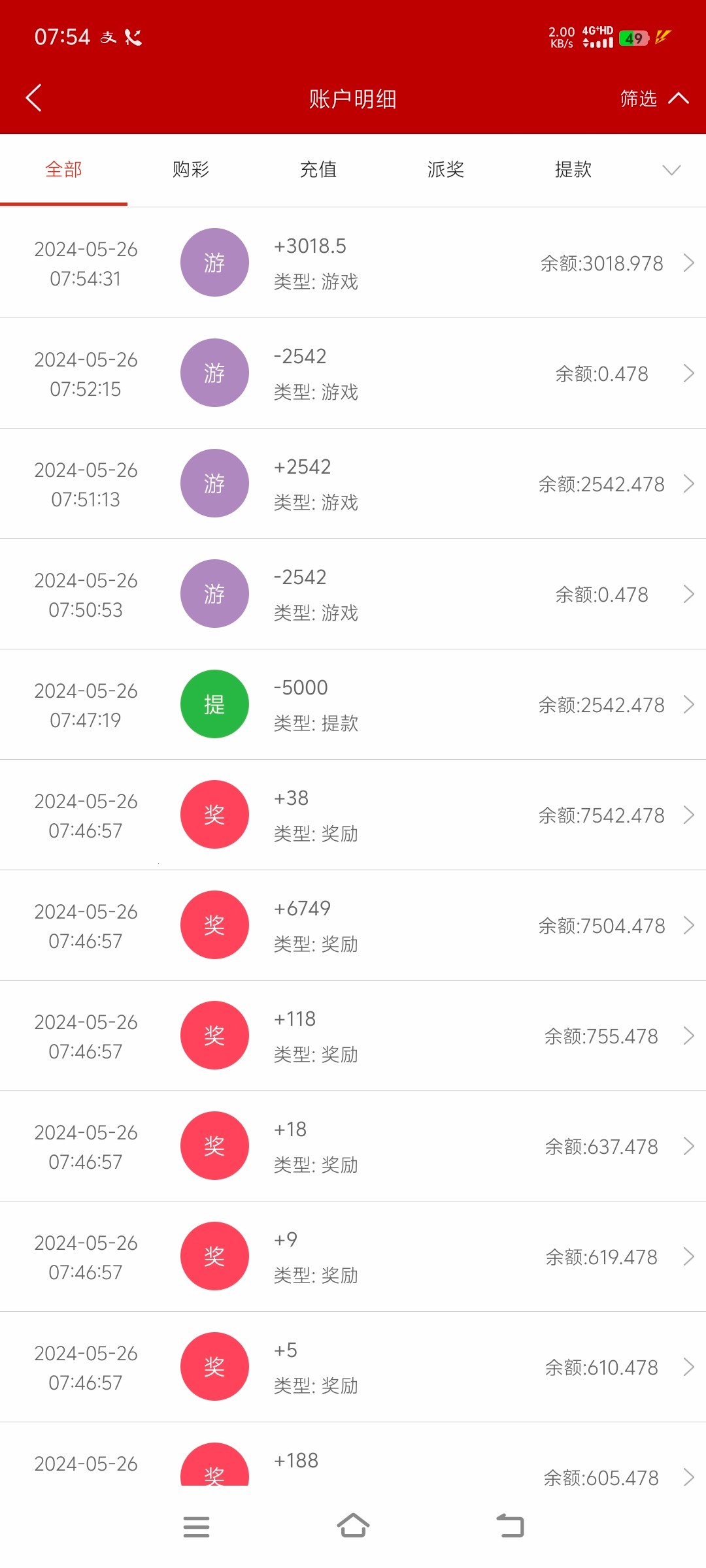Switch to the 充值 tab

[x=318, y=170]
